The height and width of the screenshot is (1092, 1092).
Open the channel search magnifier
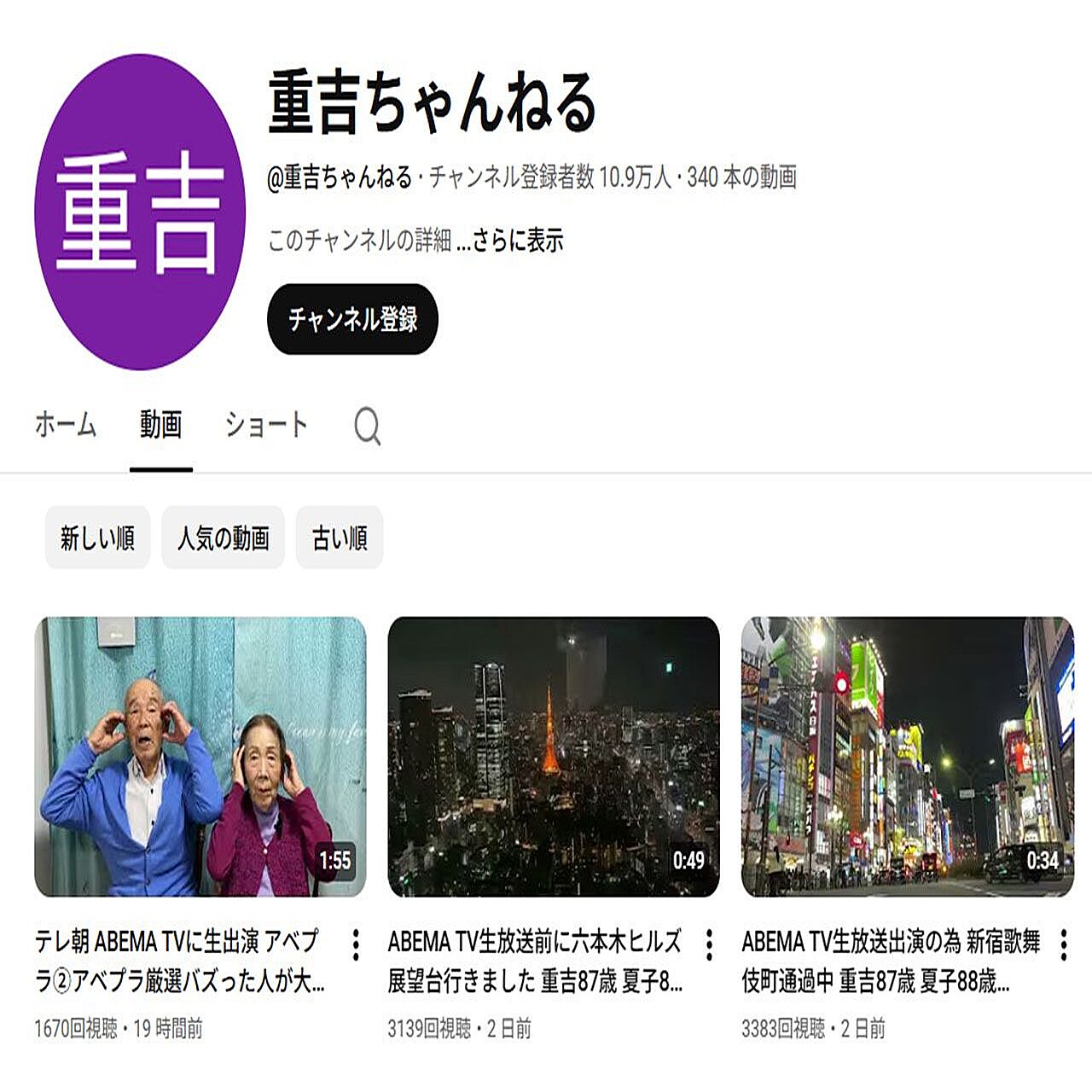click(x=368, y=426)
